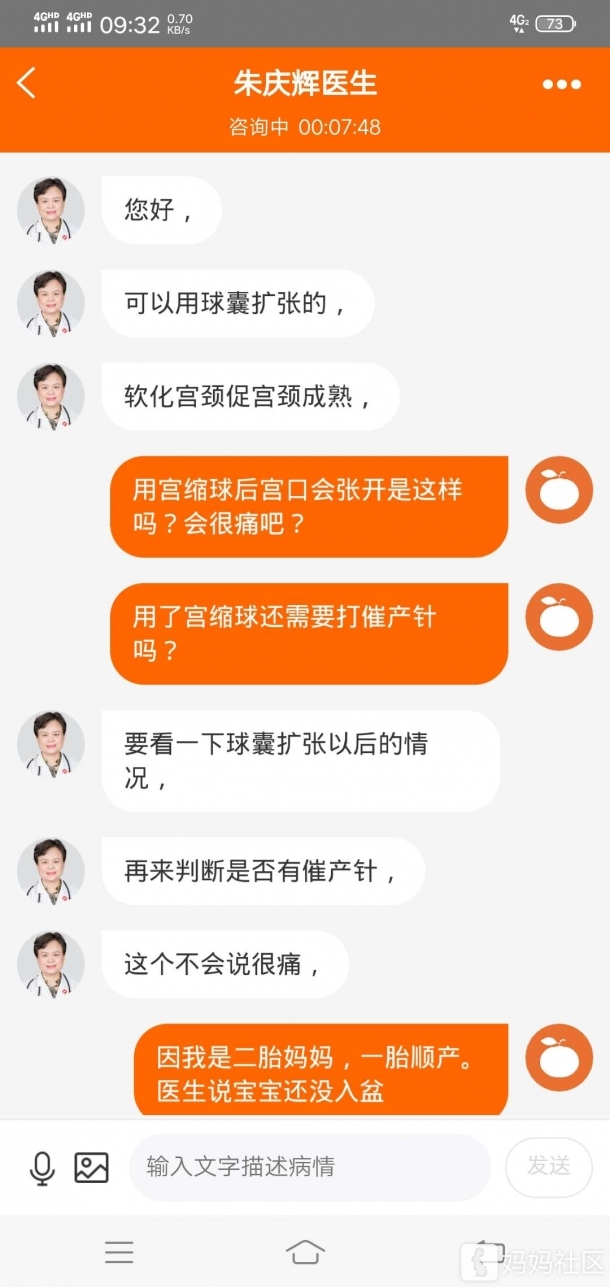Open doctor's avatar next to 您好 message
The image size is (610, 1287).
pos(51,211)
